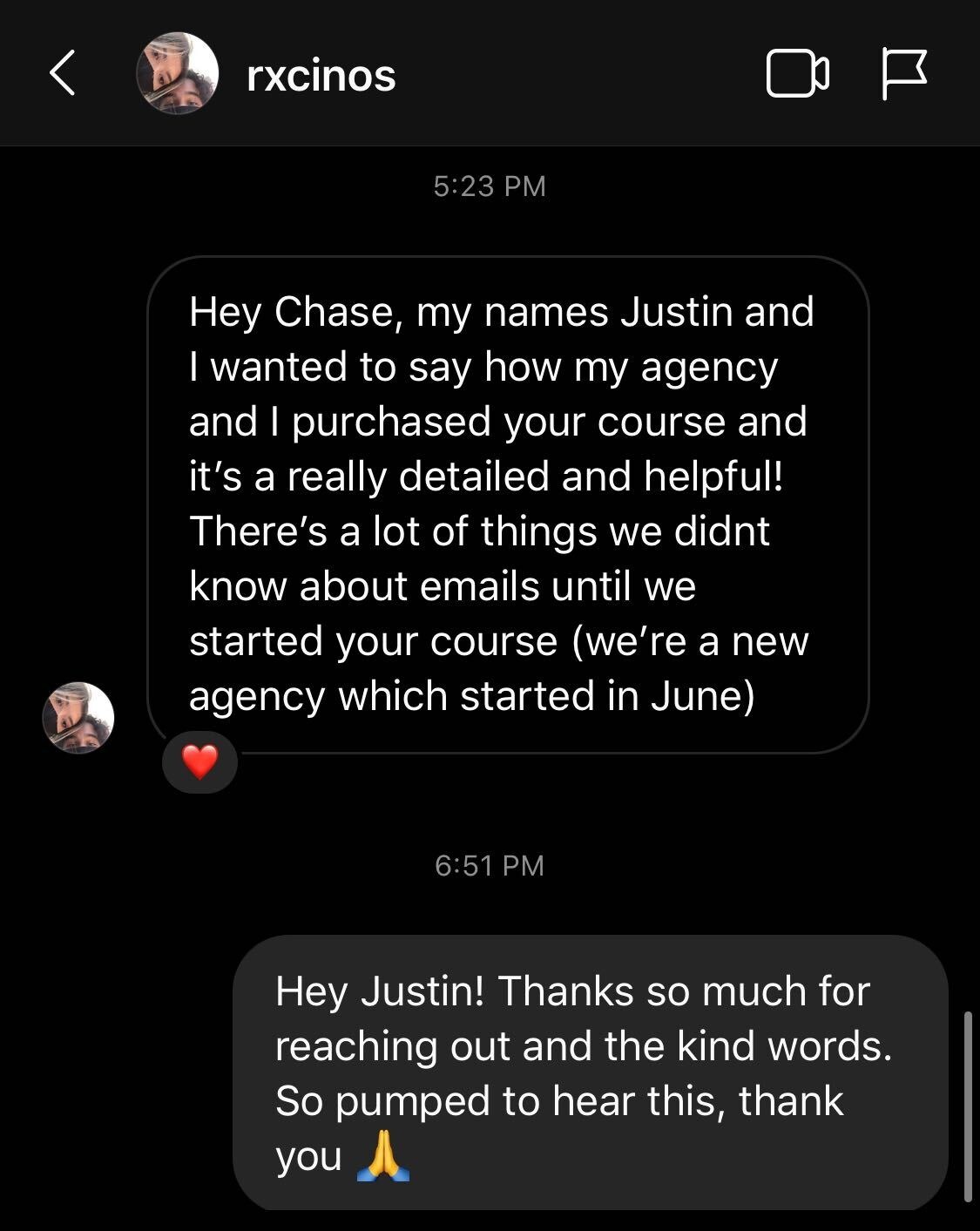Tap the rxcinos header profile picture
Image resolution: width=980 pixels, height=1231 pixels.
[x=178, y=74]
